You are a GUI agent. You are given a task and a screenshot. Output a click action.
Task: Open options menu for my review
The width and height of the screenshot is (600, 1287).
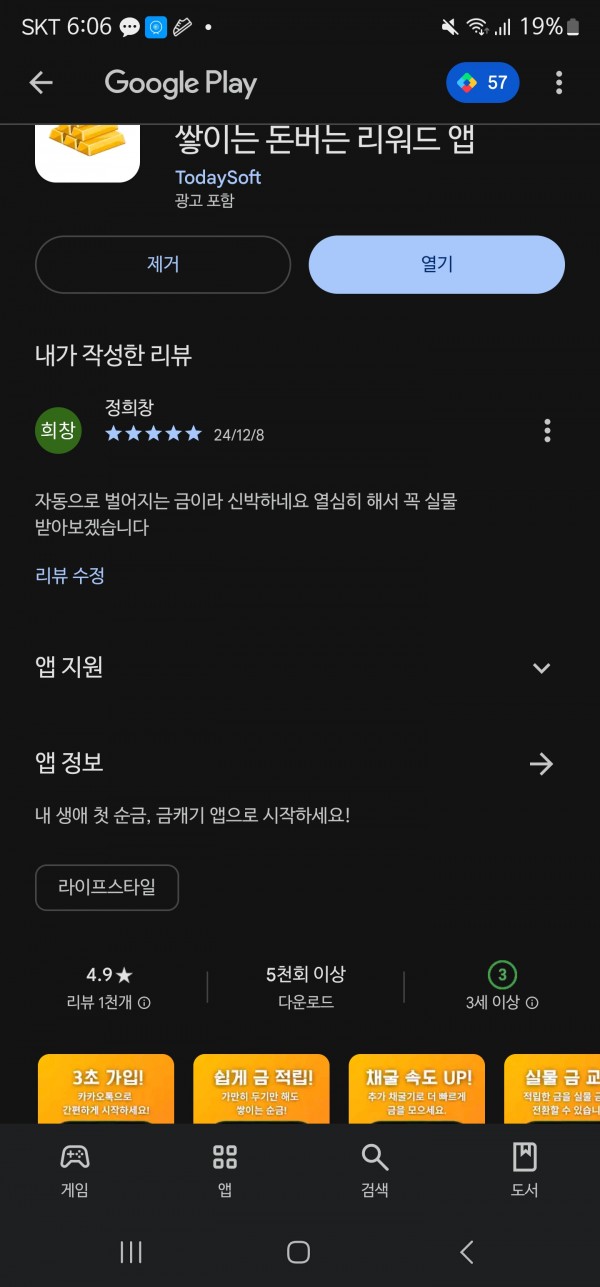click(x=547, y=431)
